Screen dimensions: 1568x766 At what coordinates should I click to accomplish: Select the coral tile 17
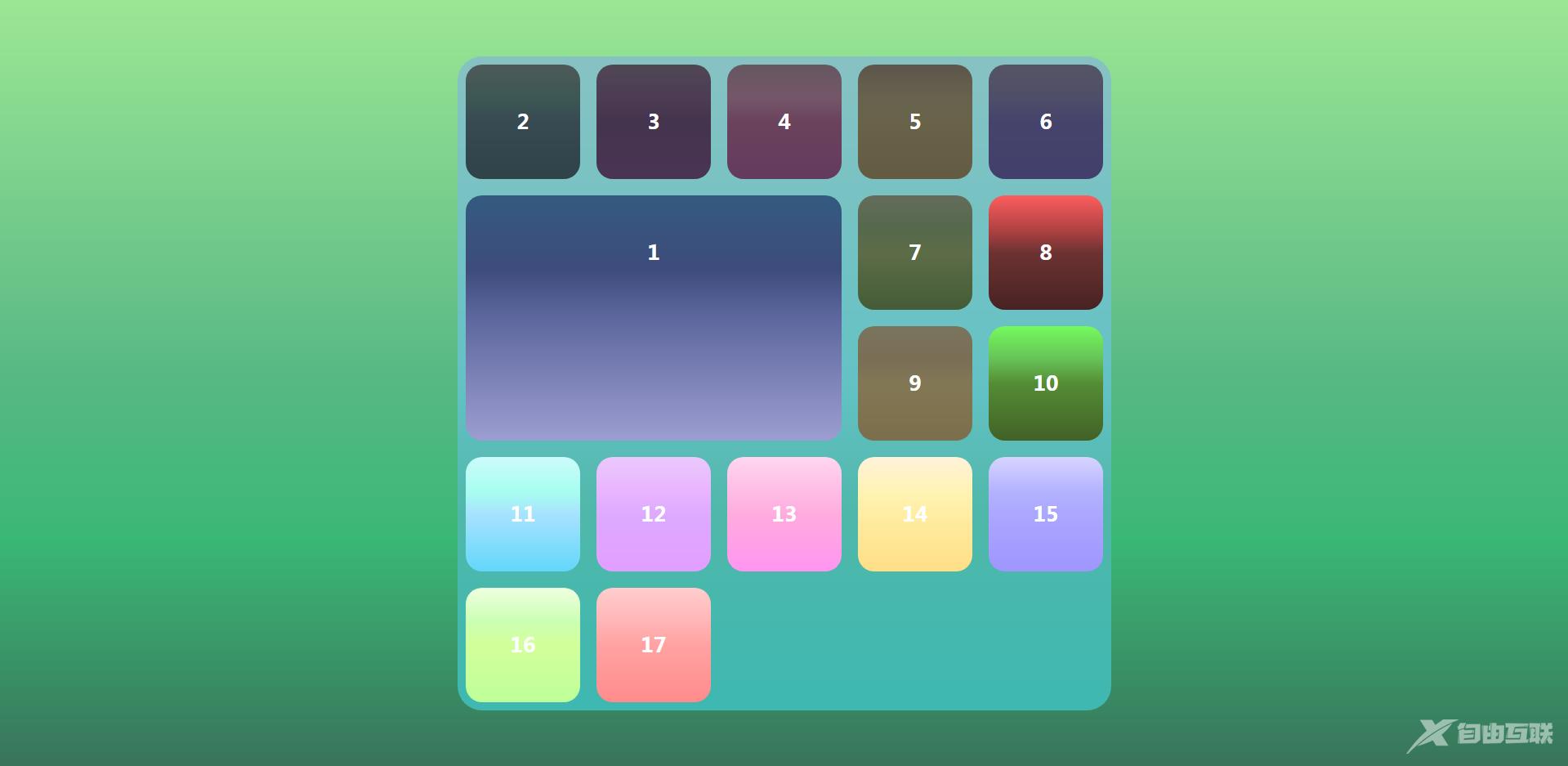[x=653, y=644]
